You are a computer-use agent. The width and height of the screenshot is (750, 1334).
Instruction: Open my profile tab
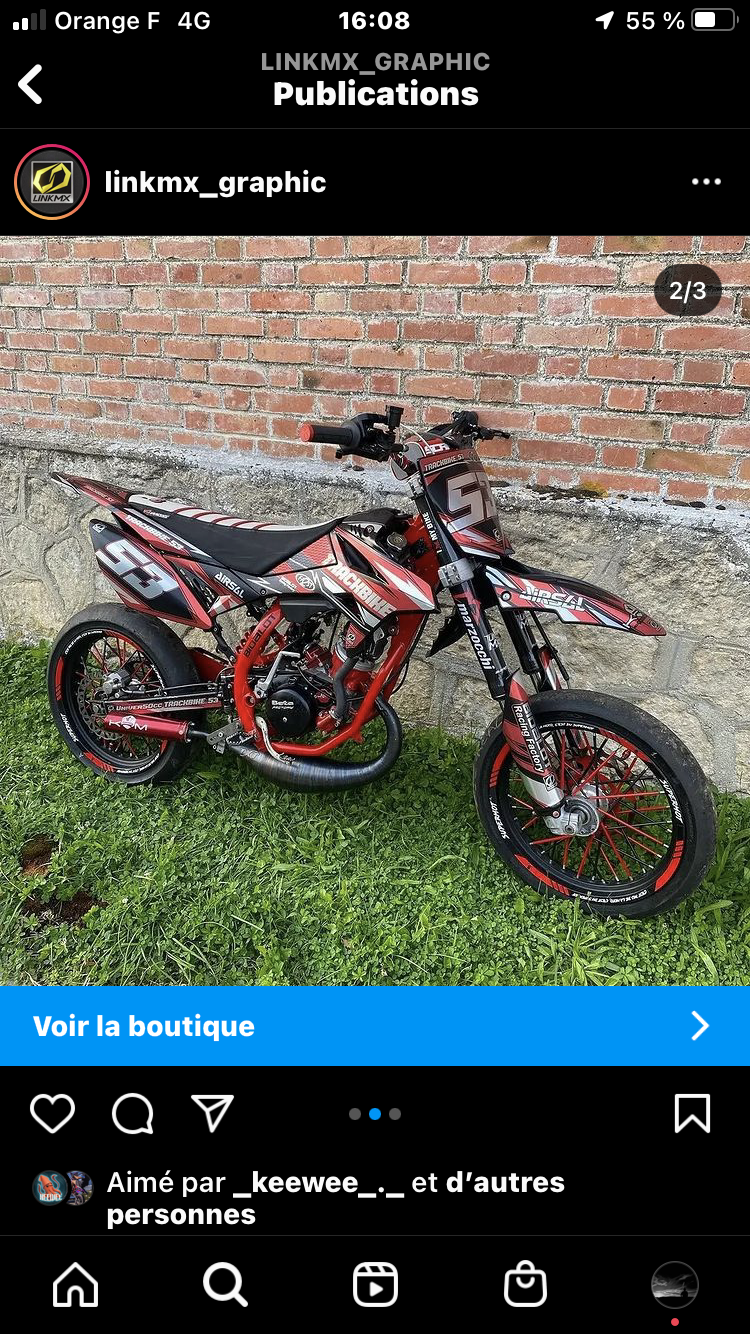point(674,1285)
